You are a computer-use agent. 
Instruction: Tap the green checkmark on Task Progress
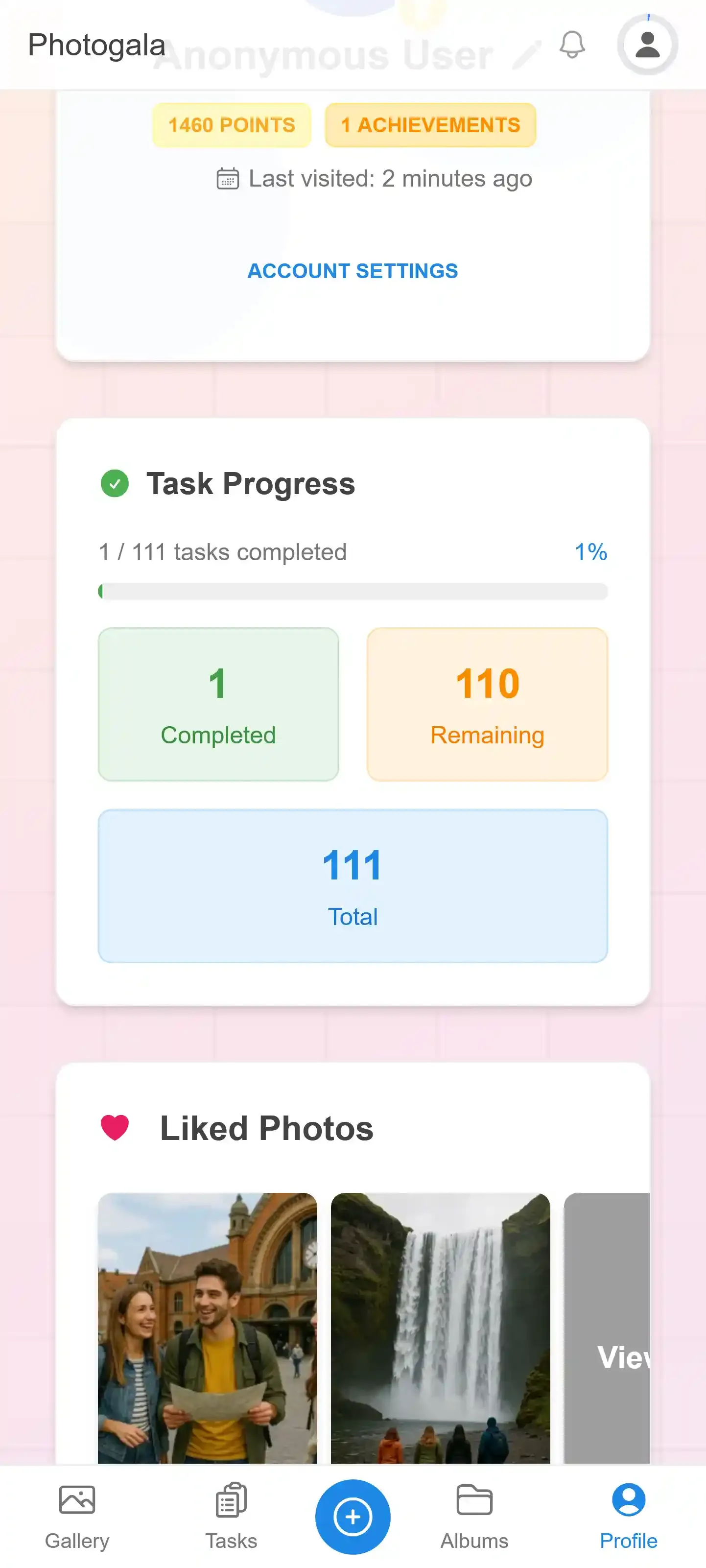point(115,483)
